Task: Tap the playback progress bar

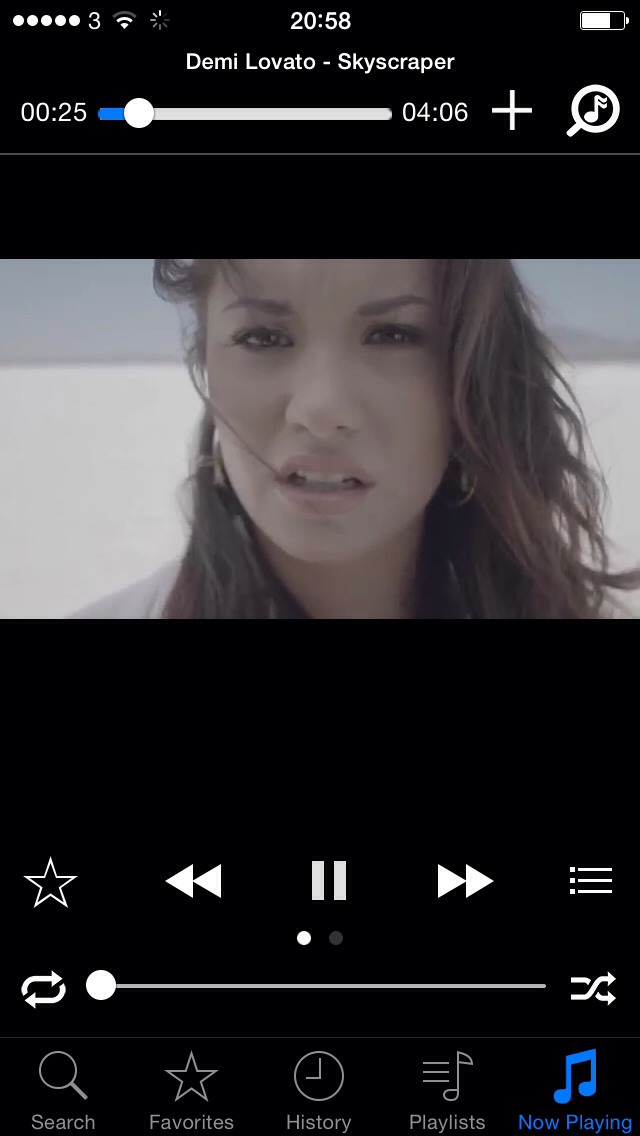Action: pyautogui.click(x=245, y=114)
